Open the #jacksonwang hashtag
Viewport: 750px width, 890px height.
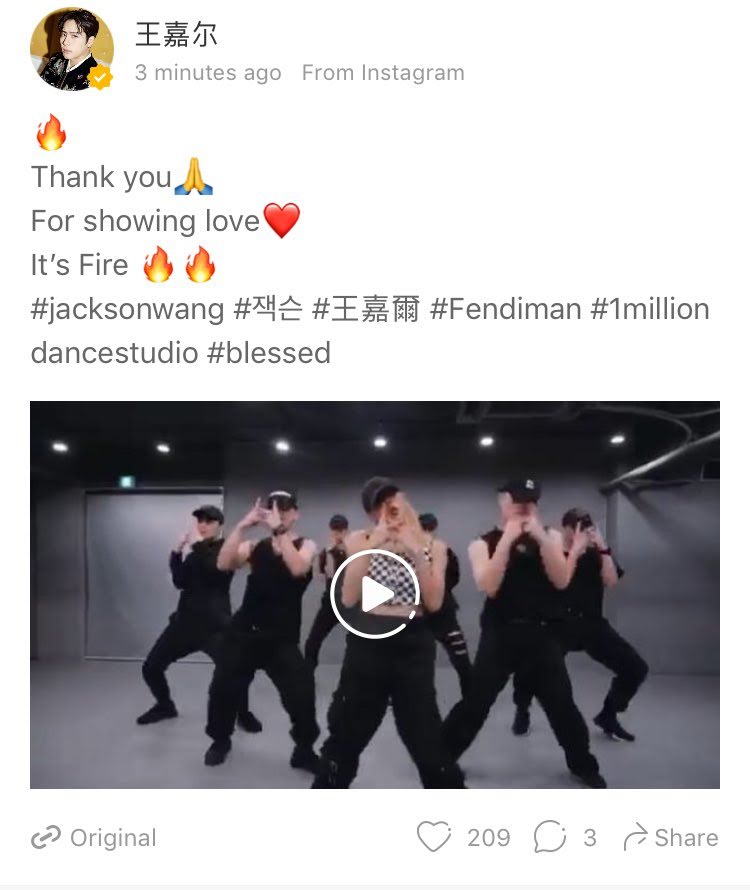click(127, 309)
